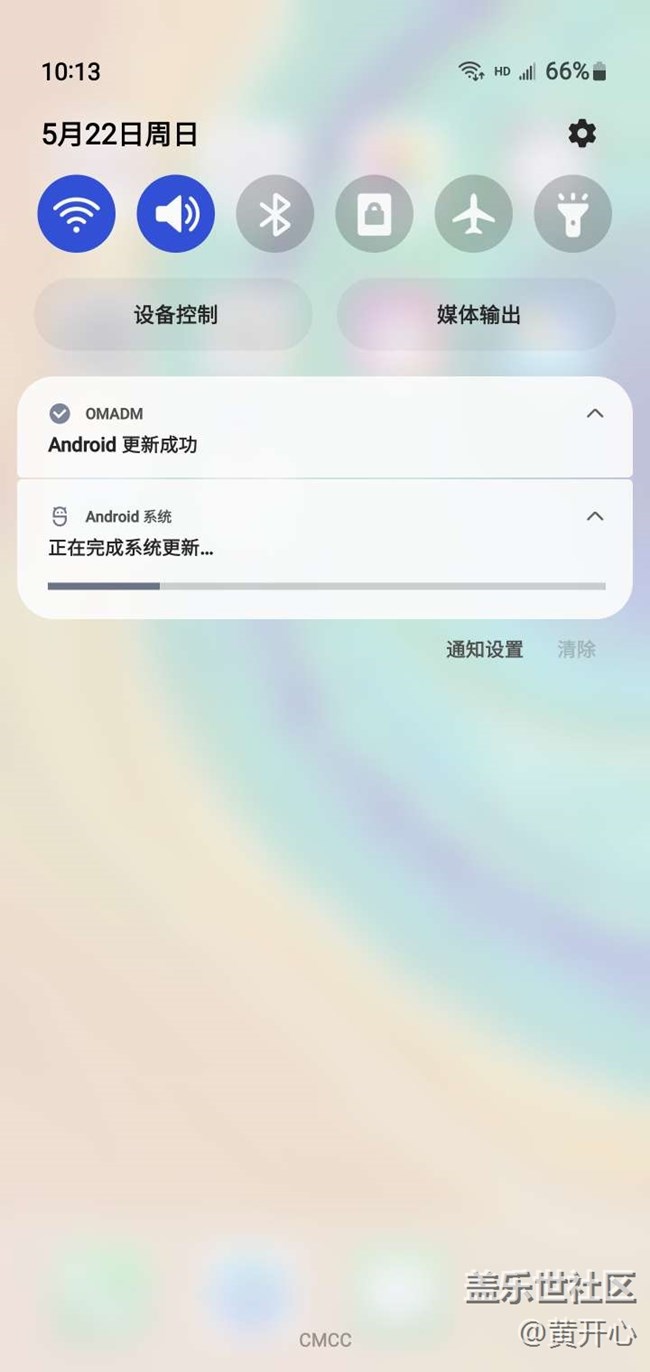Tap 清除 to clear notifications
Viewport: 650px width, 1372px height.
(576, 650)
